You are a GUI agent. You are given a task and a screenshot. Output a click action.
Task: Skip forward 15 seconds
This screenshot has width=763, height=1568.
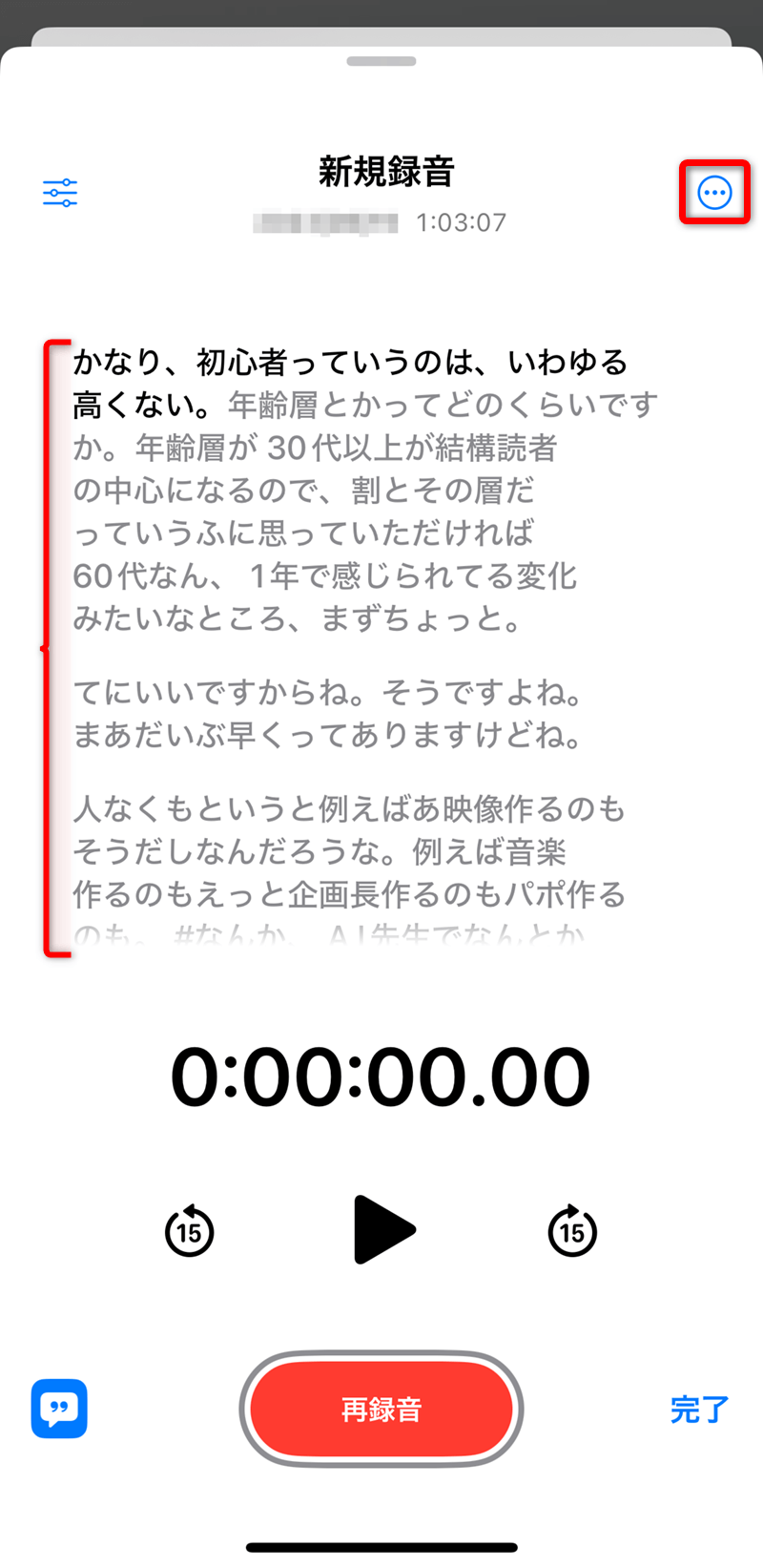(572, 1231)
